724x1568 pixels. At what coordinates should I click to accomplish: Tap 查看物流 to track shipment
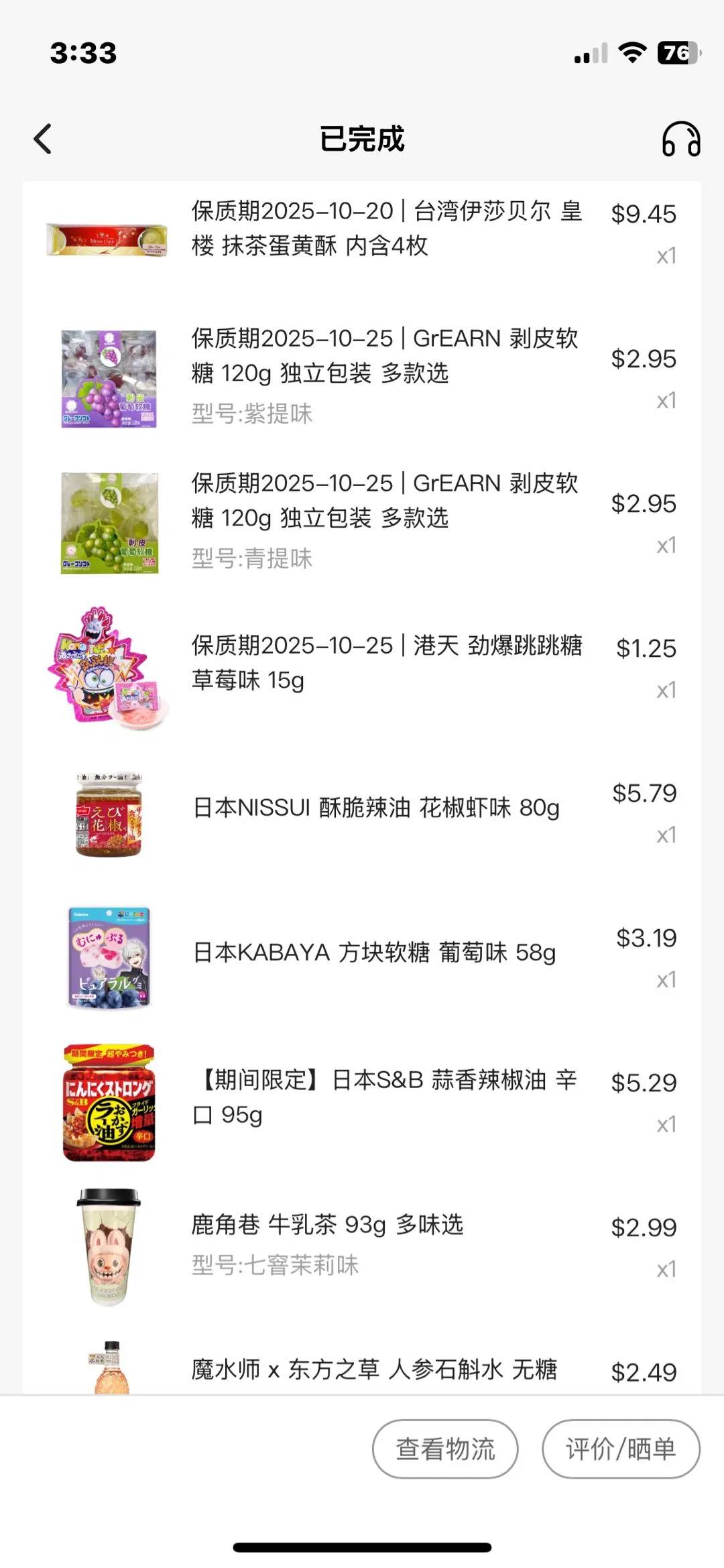tap(445, 1449)
